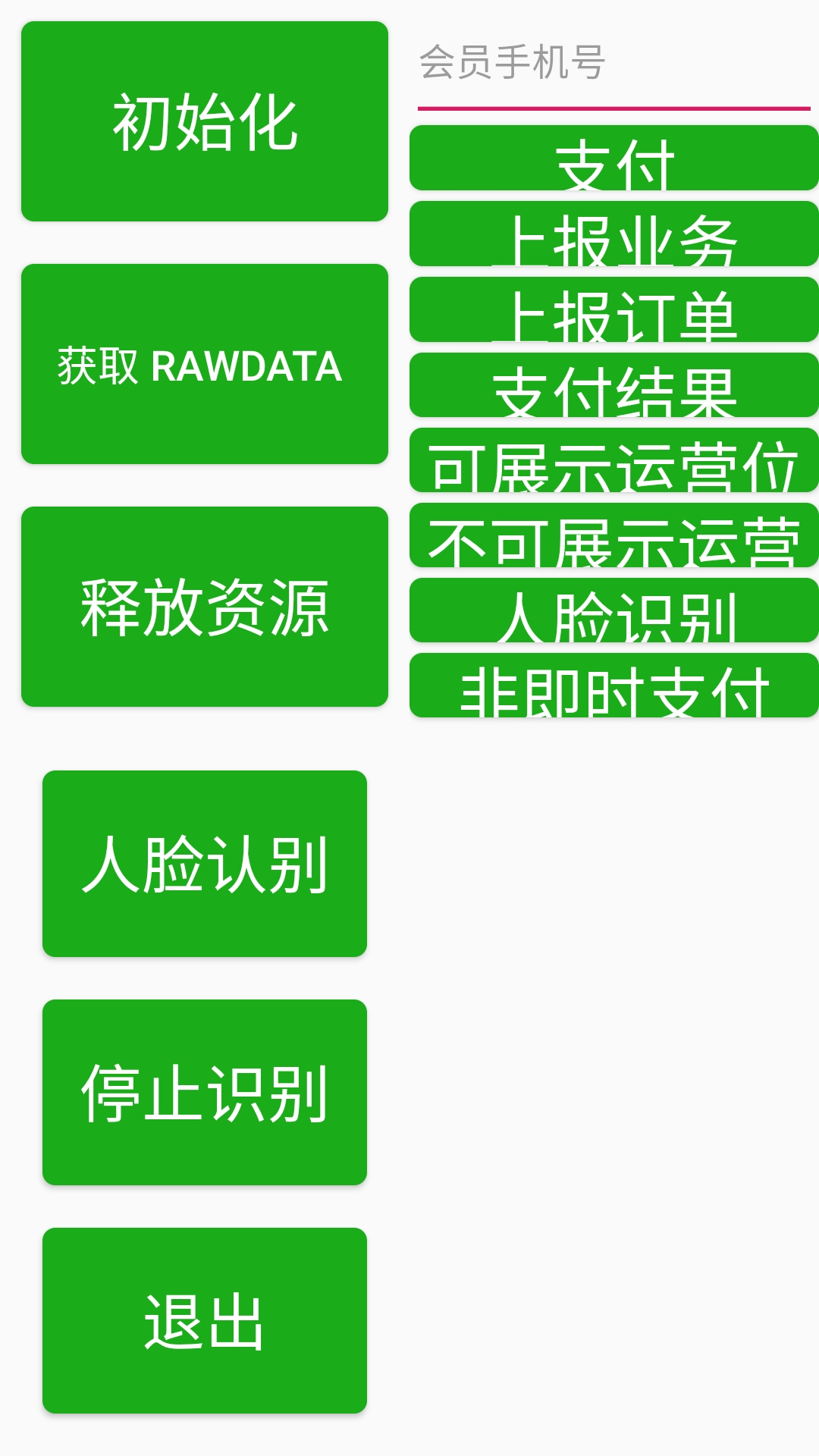
Task: Select 非即时支付 button
Action: pos(614,686)
